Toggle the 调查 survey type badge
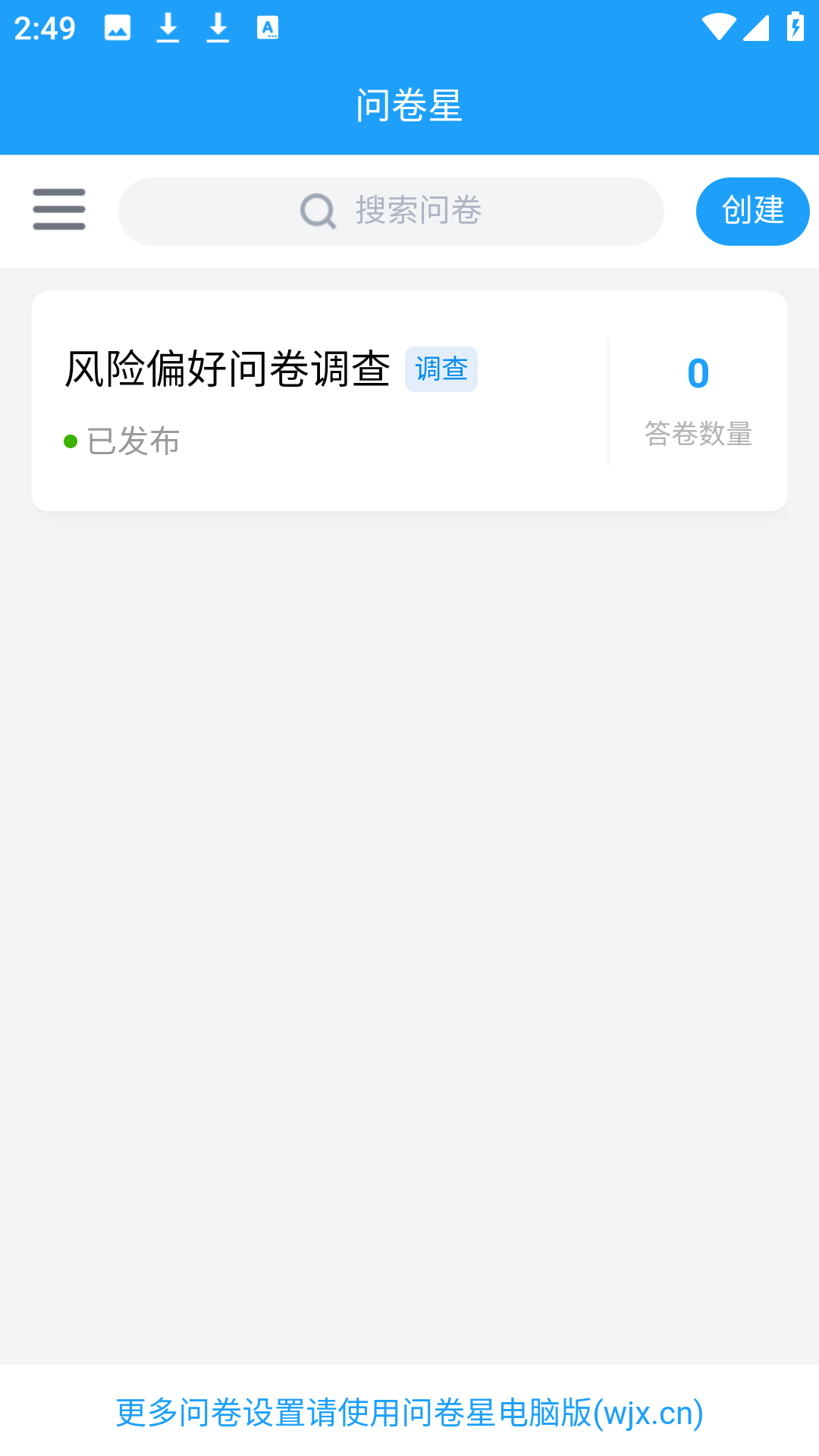Viewport: 819px width, 1456px height. (441, 369)
